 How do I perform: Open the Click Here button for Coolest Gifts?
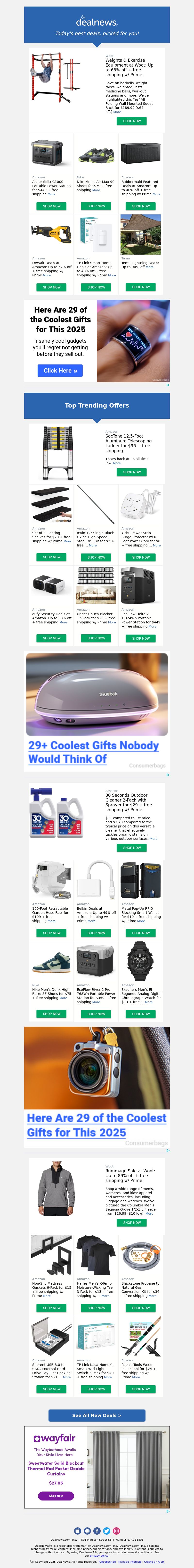pyautogui.click(x=60, y=371)
